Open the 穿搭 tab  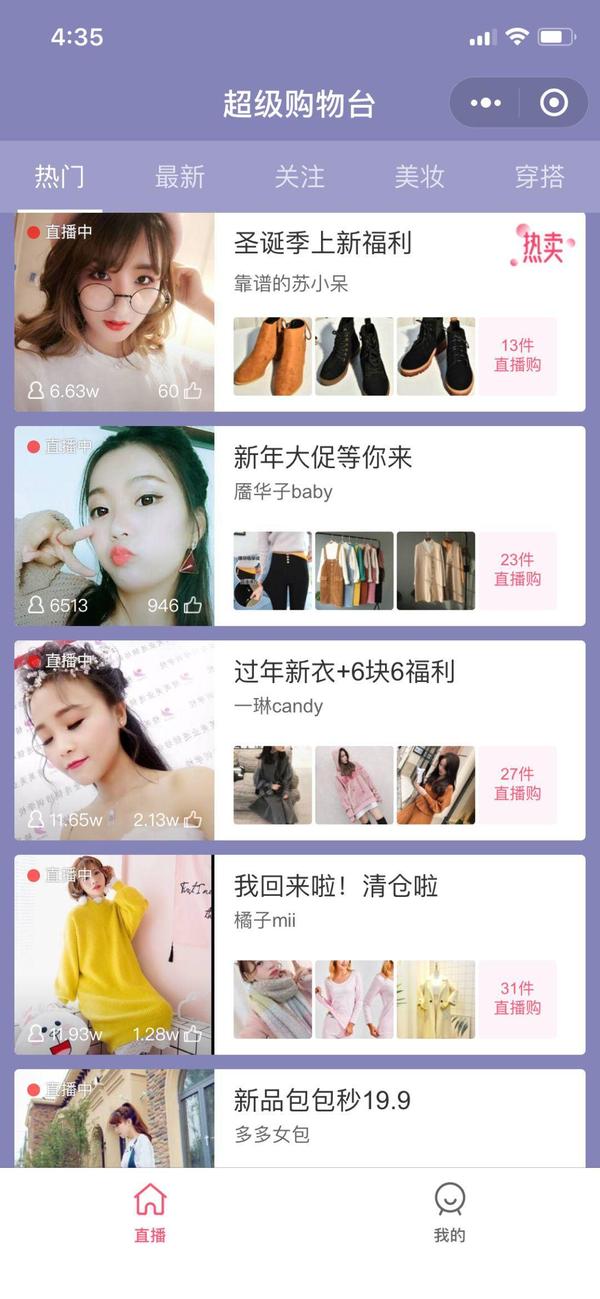pos(539,177)
